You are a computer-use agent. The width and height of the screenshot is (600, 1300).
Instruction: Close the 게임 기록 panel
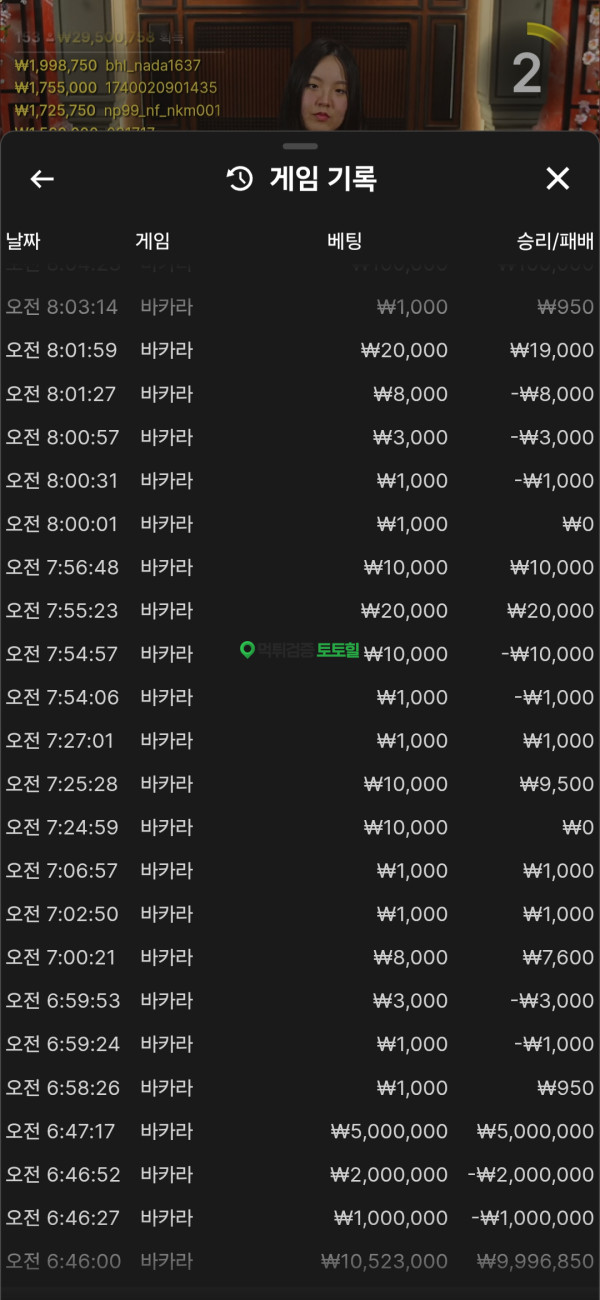coord(557,179)
